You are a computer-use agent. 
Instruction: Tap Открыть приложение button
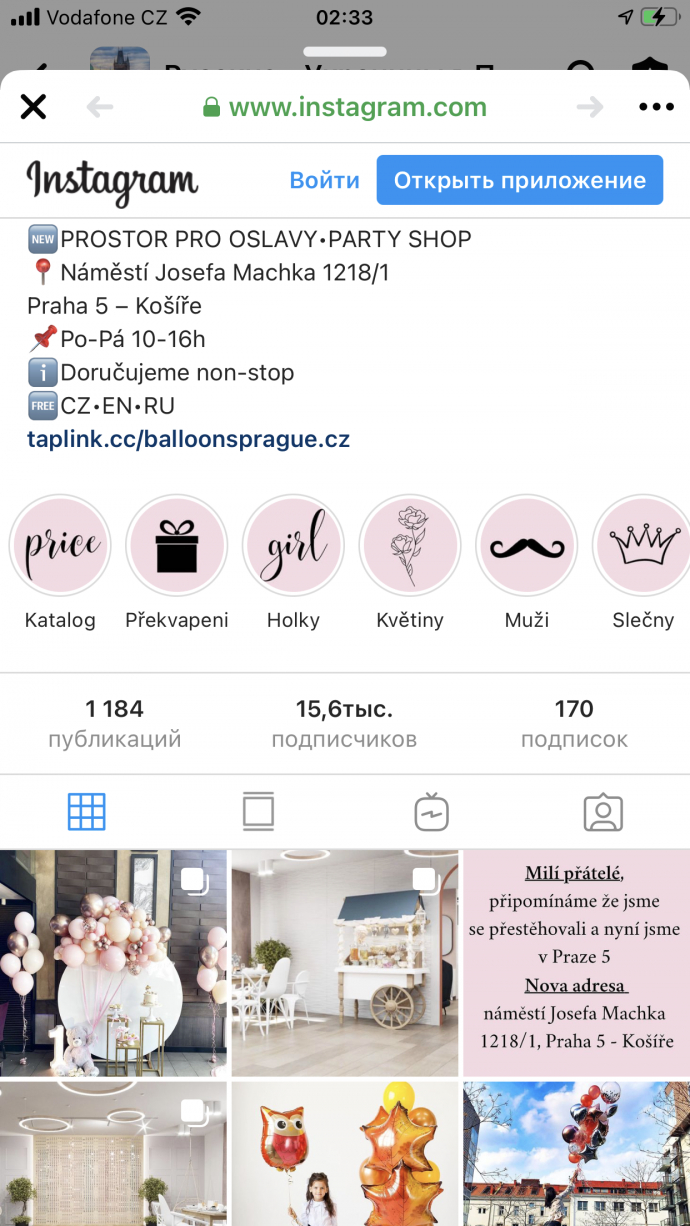point(519,181)
